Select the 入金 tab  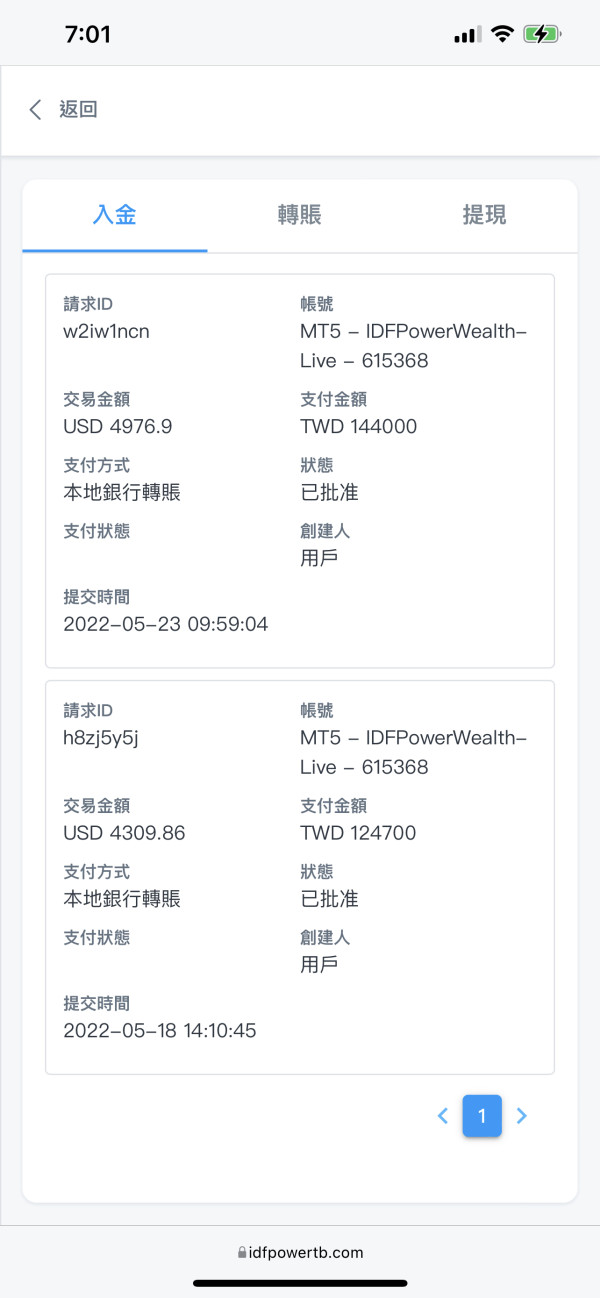[115, 215]
